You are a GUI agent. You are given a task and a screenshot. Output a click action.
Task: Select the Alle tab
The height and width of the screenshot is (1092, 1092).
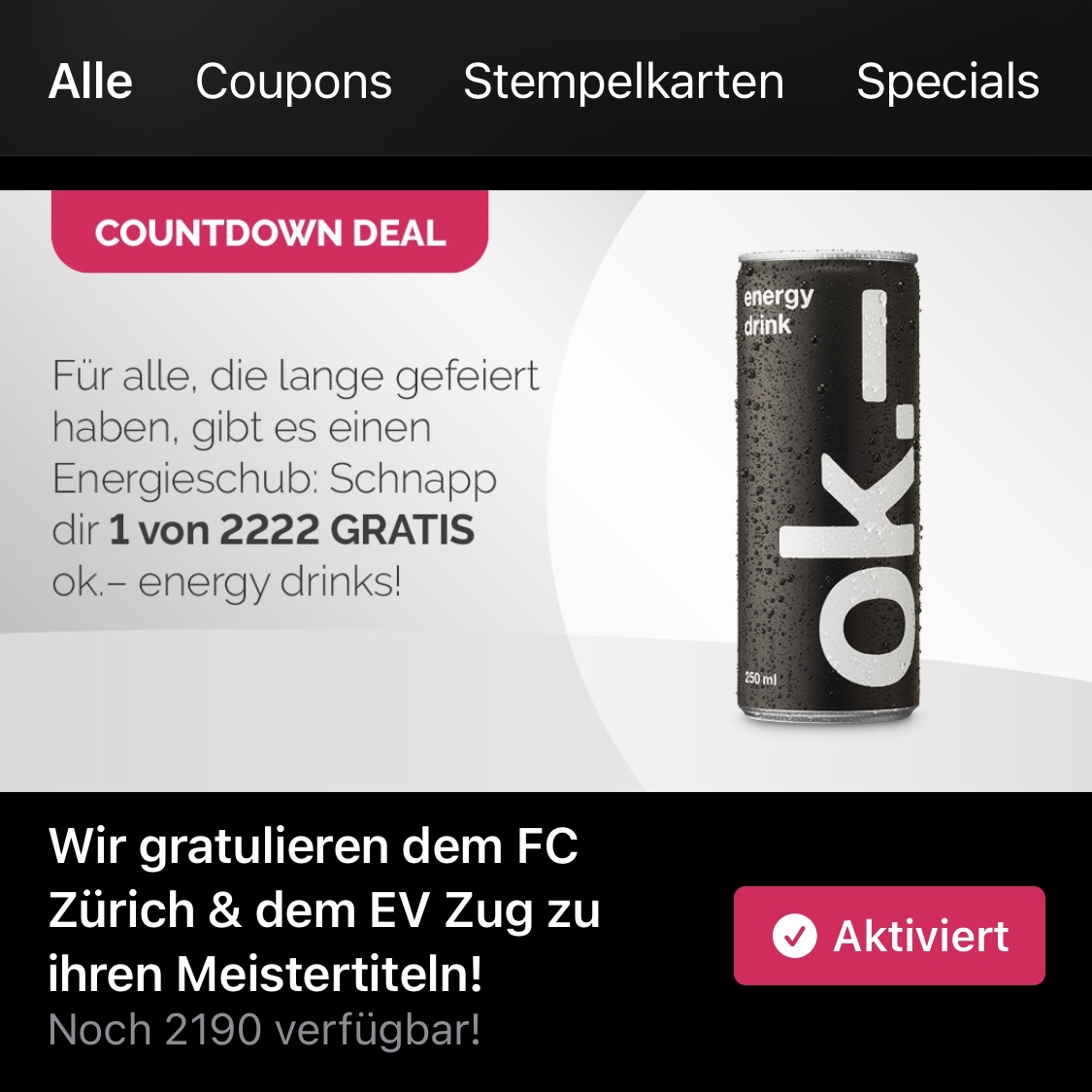(90, 82)
